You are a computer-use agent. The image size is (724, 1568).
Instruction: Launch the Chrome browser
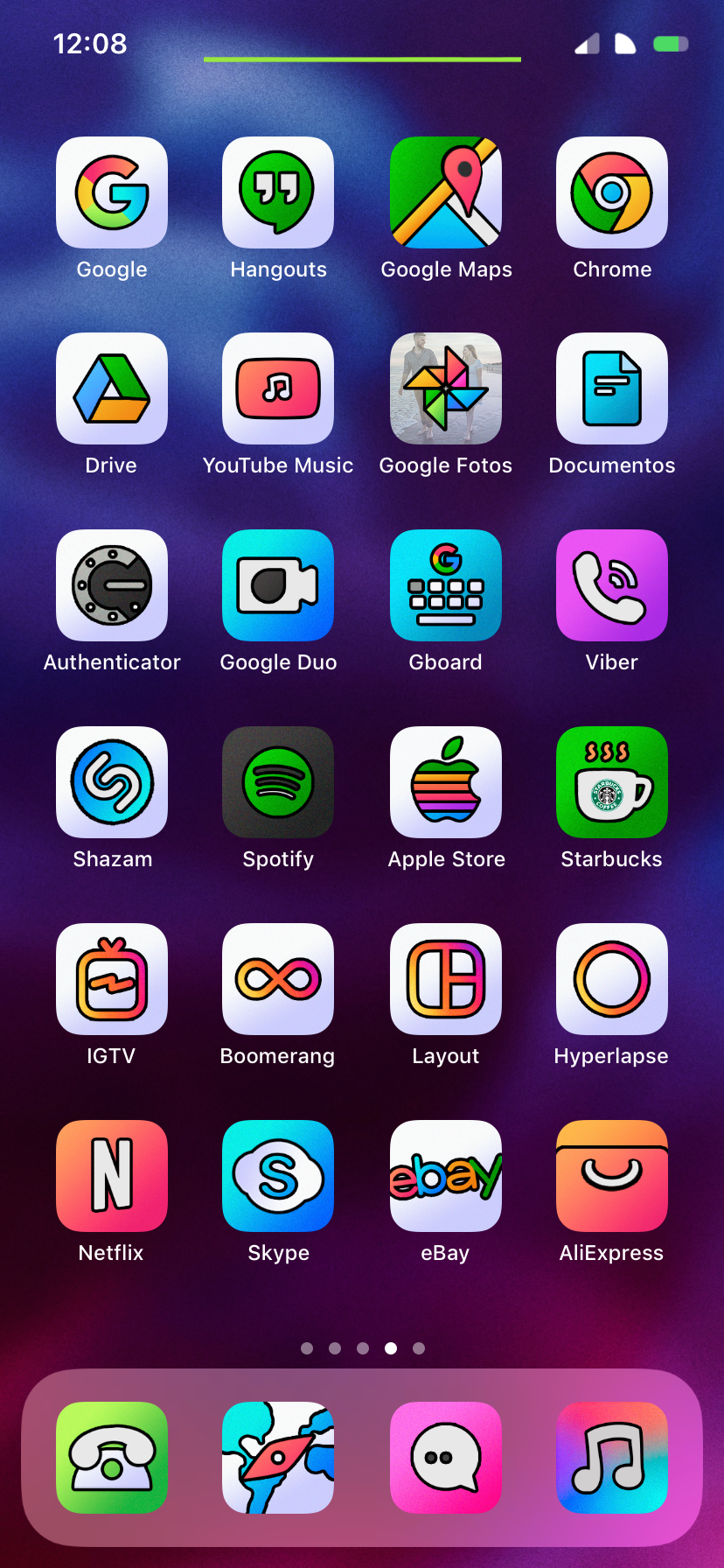(612, 192)
